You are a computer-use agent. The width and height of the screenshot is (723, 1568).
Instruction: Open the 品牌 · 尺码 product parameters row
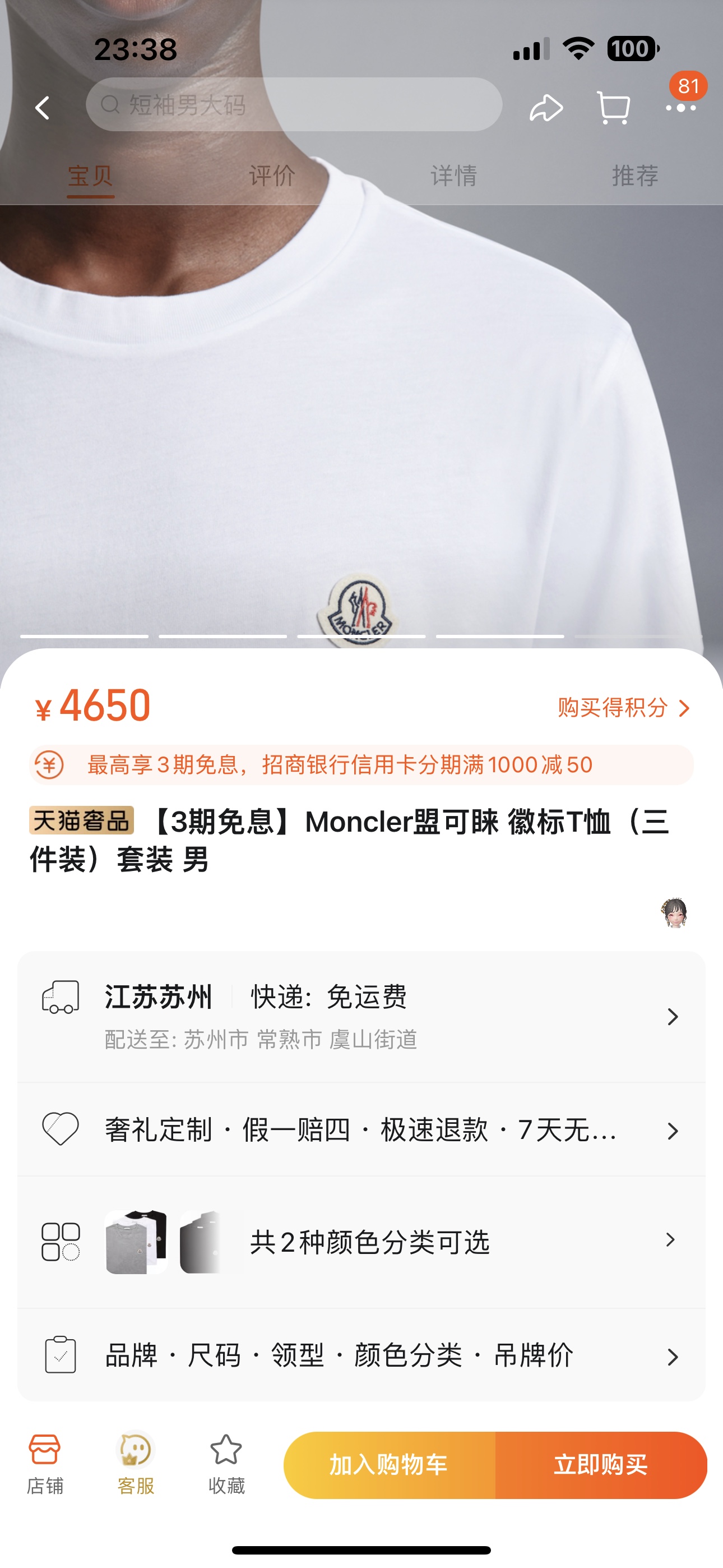361,1355
